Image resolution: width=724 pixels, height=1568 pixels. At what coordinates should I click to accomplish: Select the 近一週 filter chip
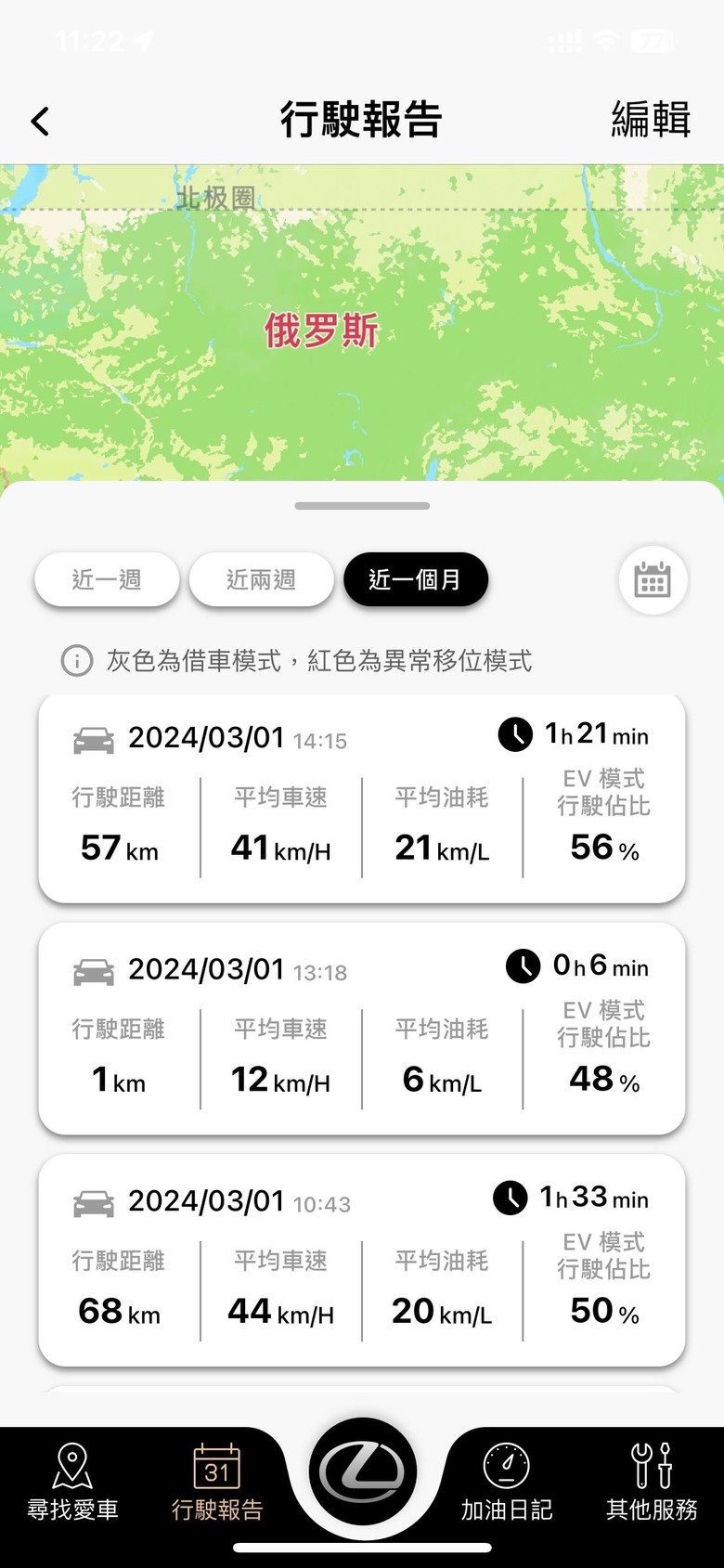click(107, 579)
